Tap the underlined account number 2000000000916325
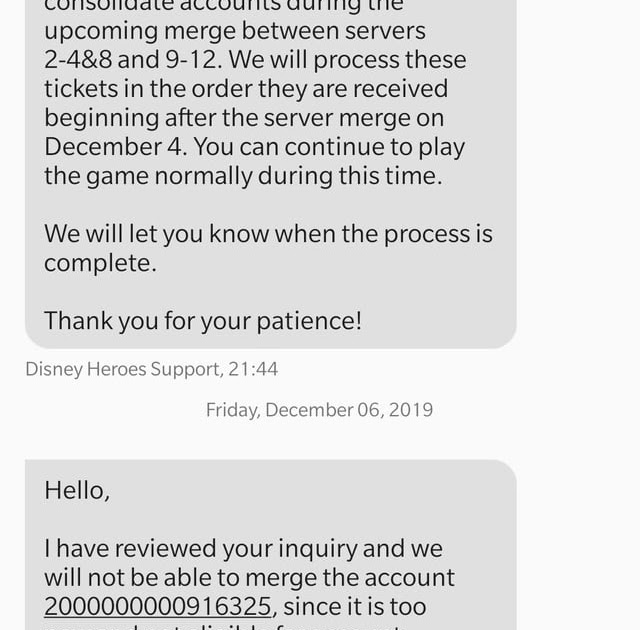The image size is (640, 630). pos(157,606)
